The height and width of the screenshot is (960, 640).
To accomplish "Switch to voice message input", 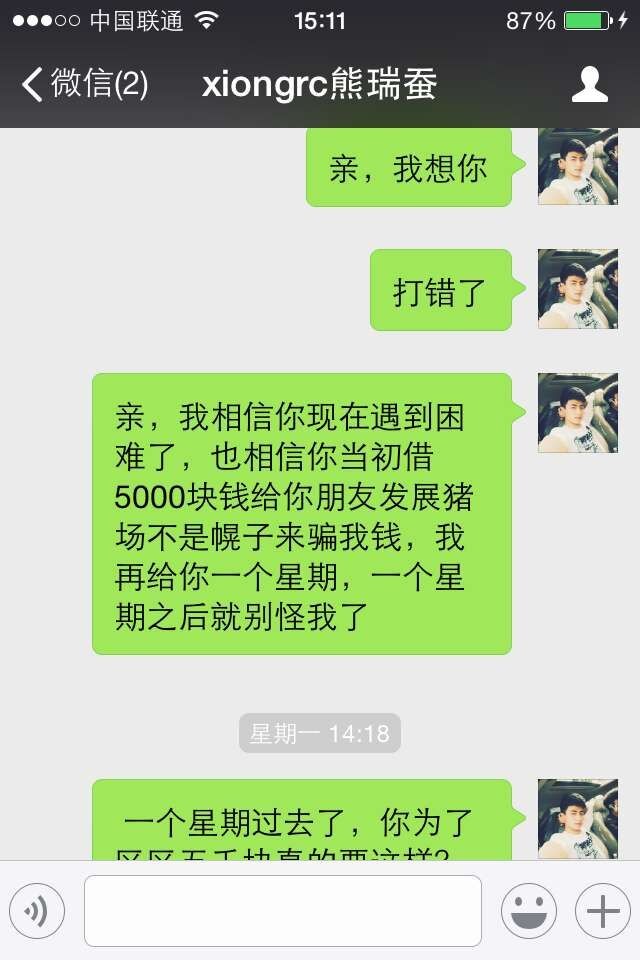I will (x=37, y=911).
